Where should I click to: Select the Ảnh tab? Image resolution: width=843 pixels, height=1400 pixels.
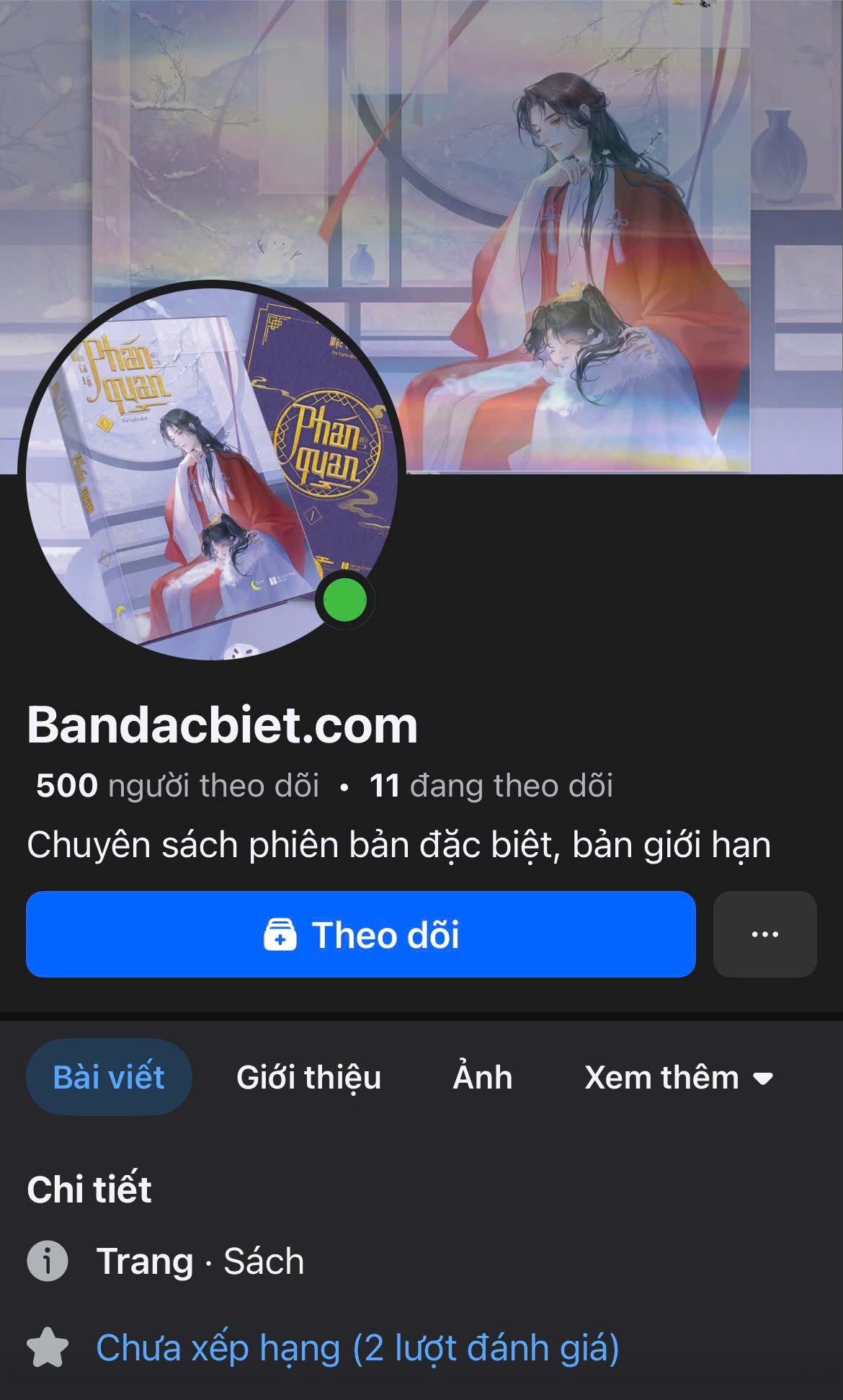(x=482, y=1077)
